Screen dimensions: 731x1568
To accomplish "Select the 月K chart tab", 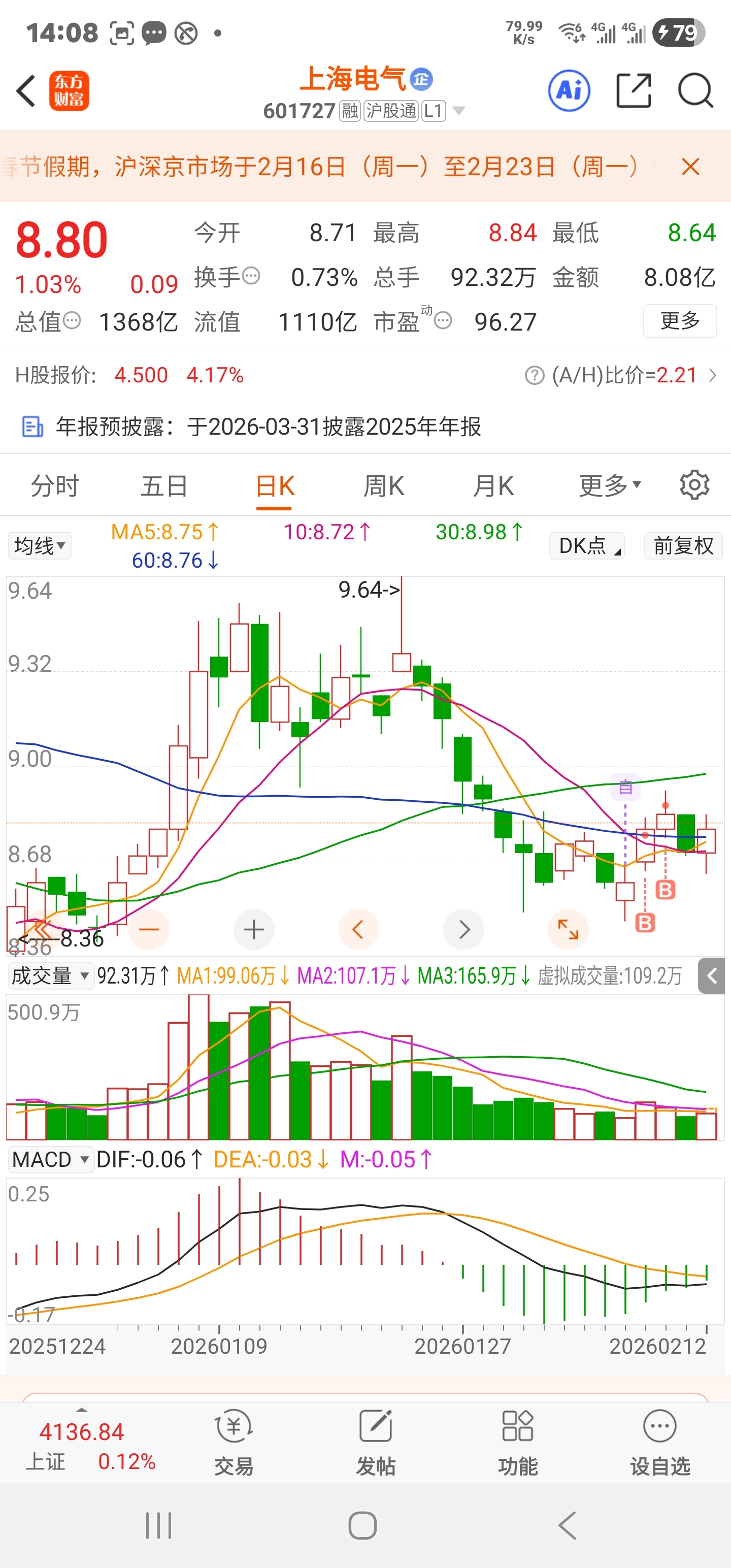I will (x=493, y=486).
